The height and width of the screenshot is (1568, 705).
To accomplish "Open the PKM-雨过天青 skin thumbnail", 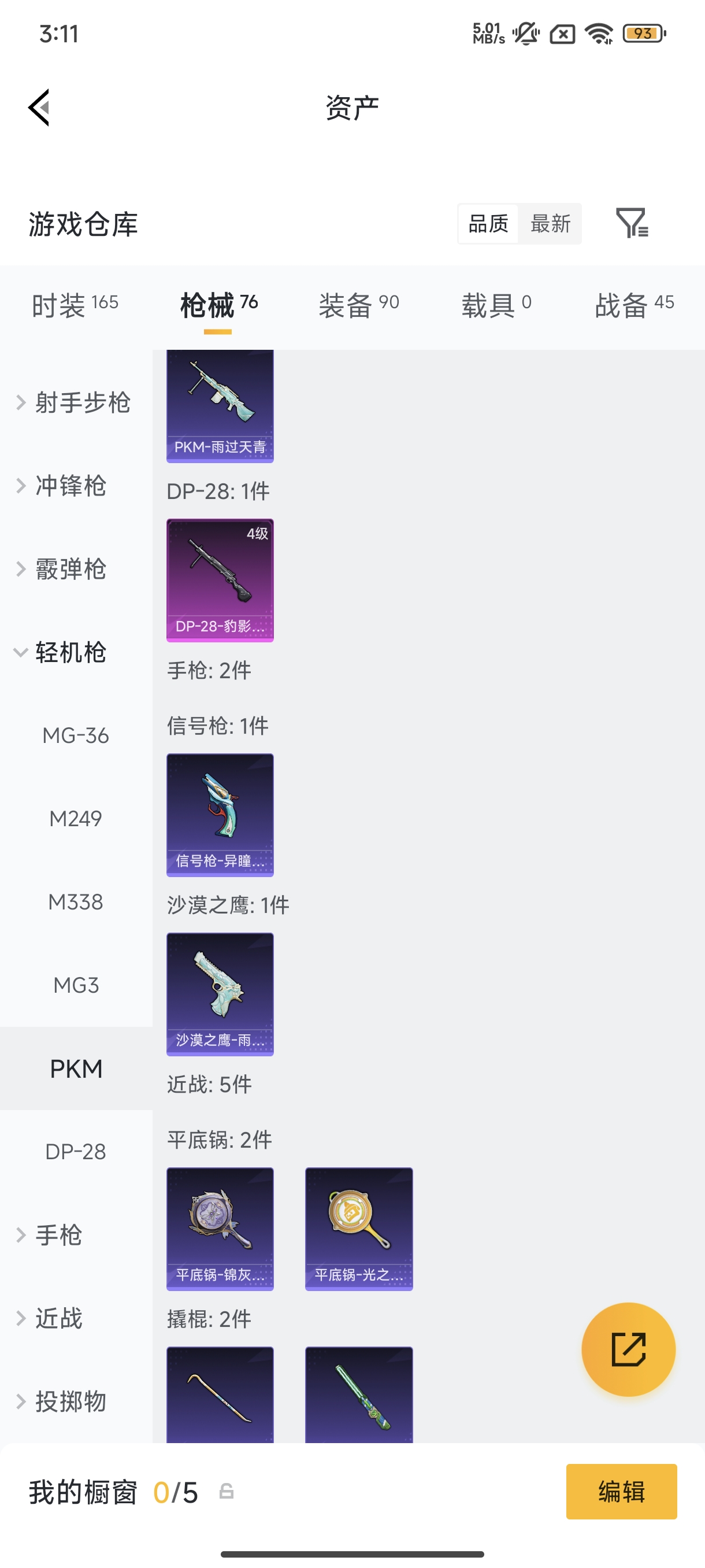I will point(220,406).
